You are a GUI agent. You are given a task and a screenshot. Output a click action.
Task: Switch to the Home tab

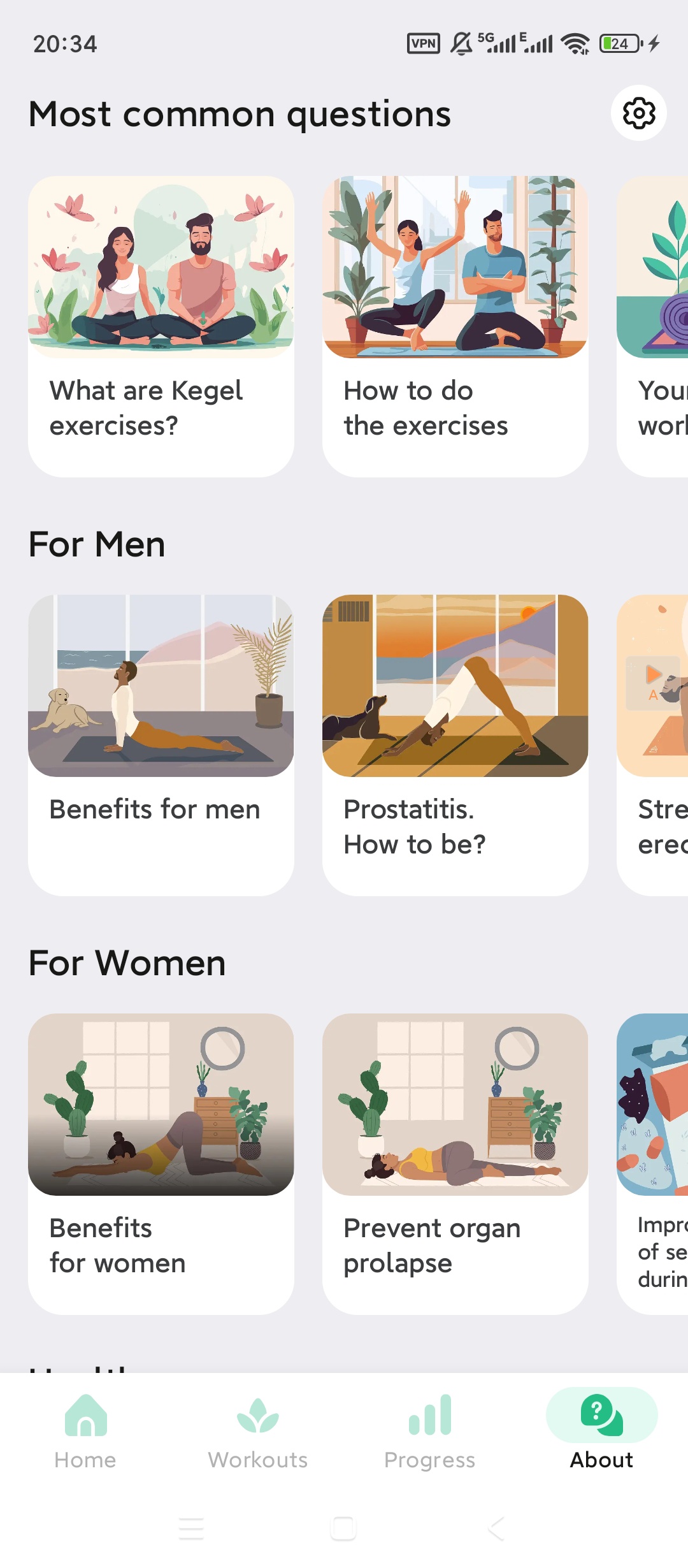85,1432
